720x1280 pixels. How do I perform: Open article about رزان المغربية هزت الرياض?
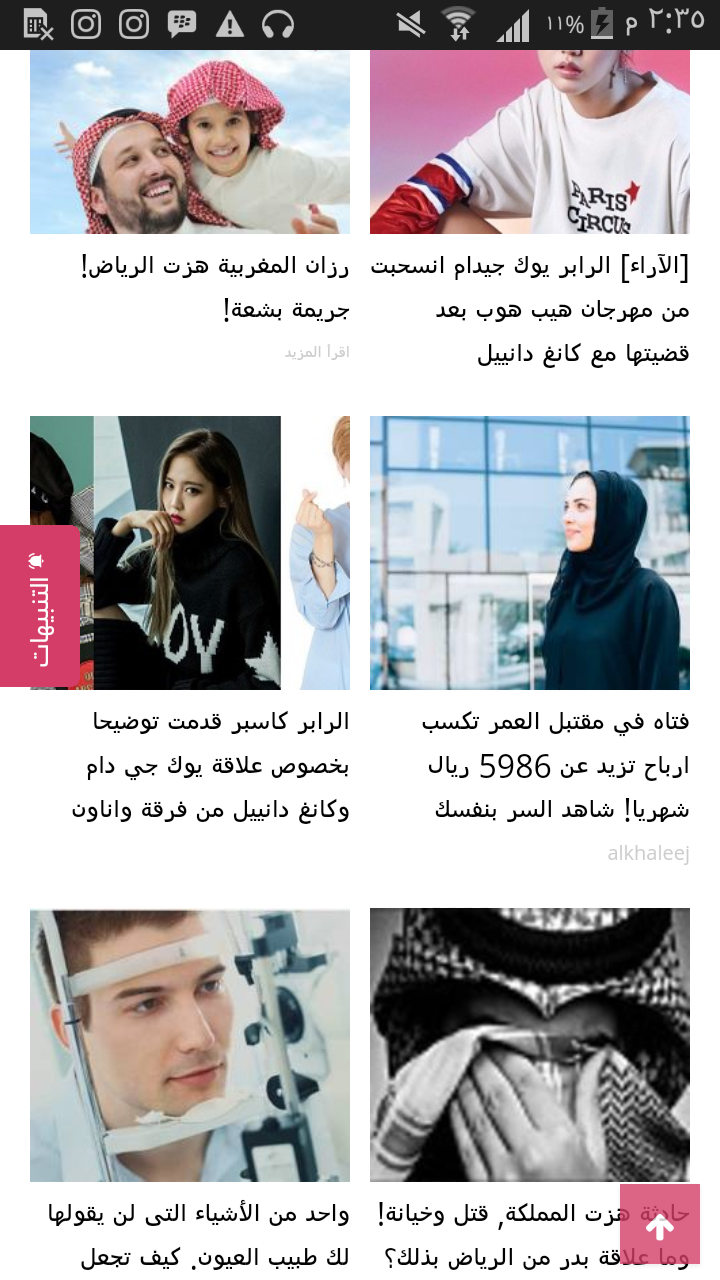click(x=215, y=287)
